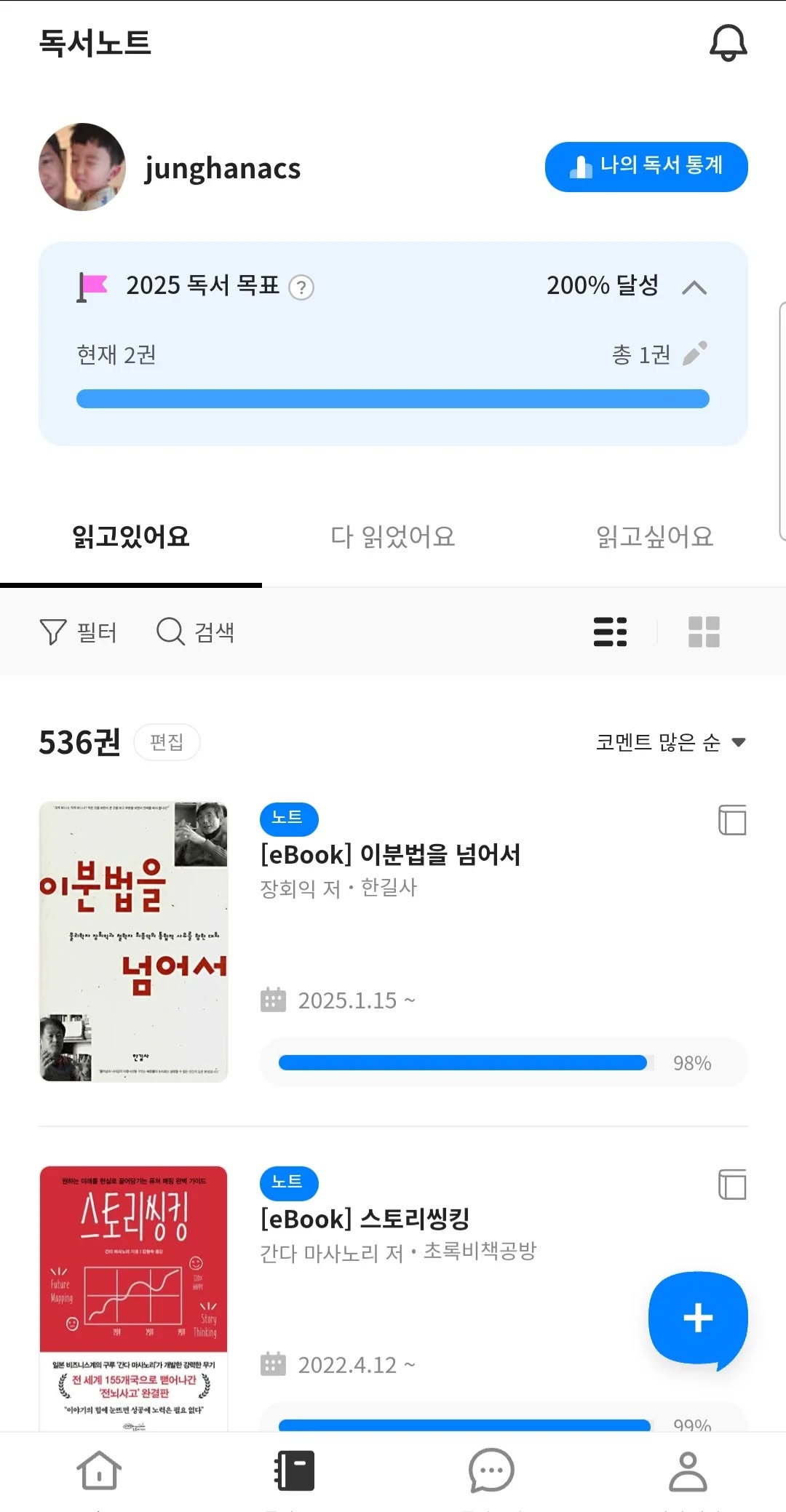
Task: Edit the reading goal total with pencil
Action: (x=695, y=354)
